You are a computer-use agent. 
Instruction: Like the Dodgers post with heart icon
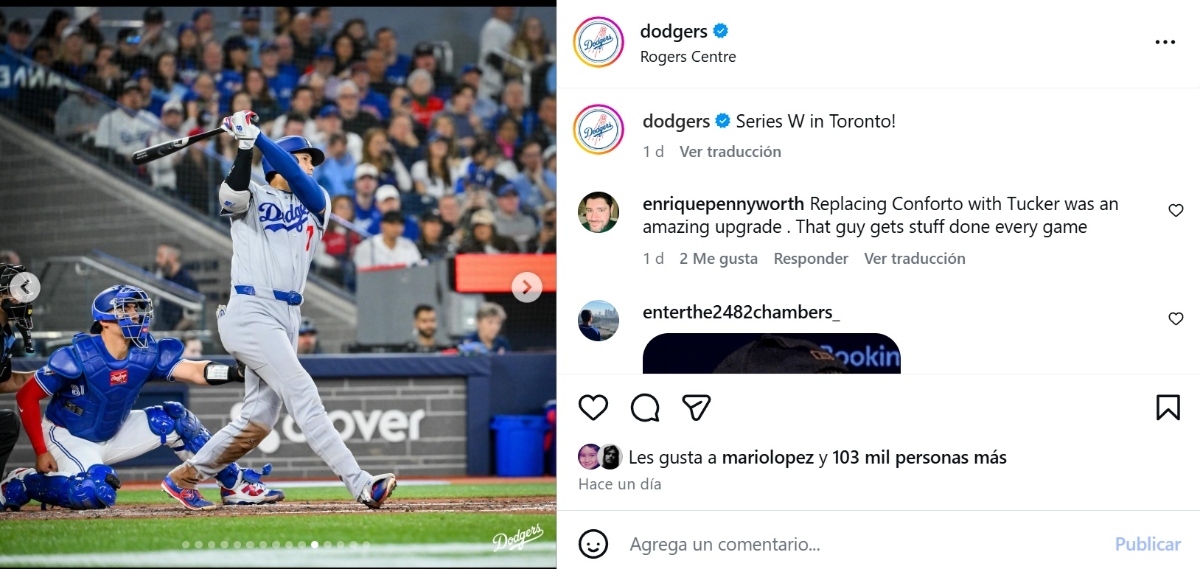tap(593, 407)
